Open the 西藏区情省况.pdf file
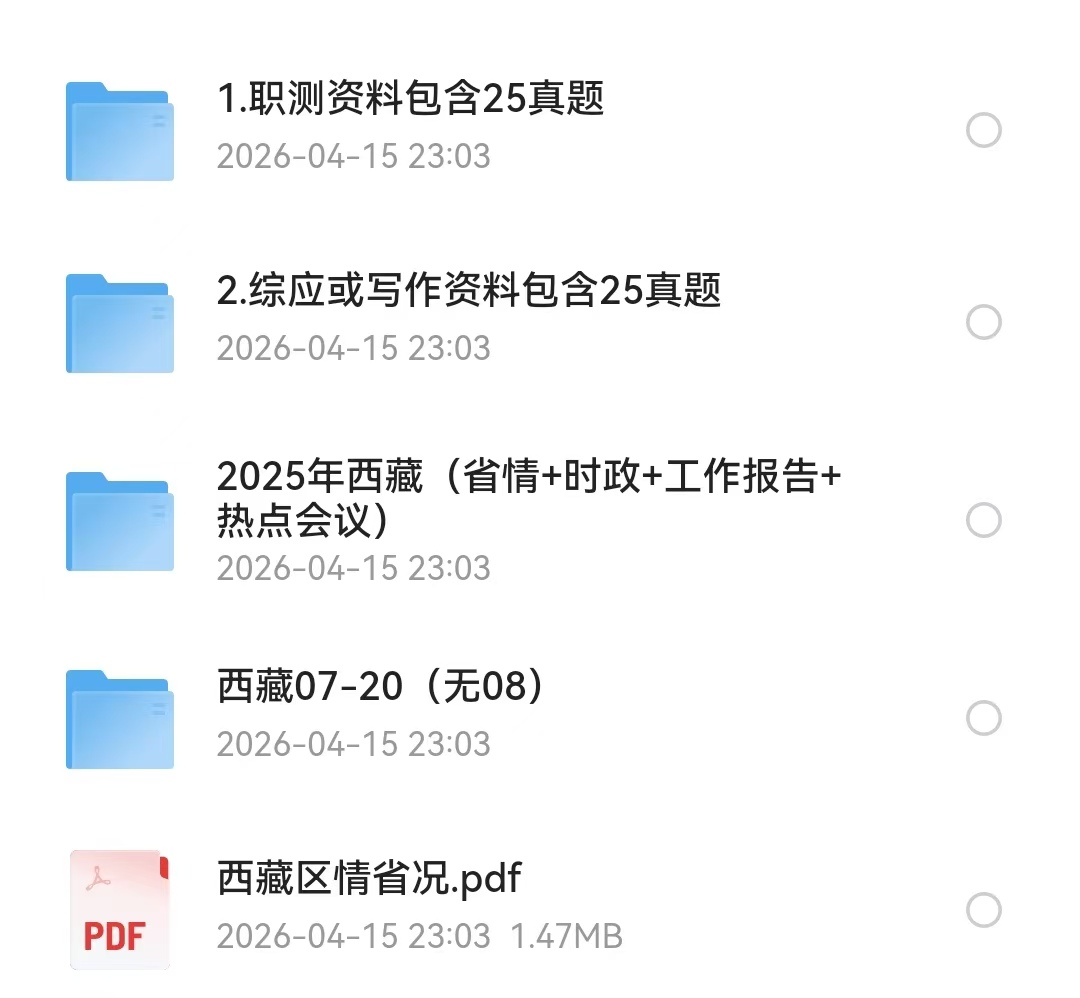 [369, 879]
